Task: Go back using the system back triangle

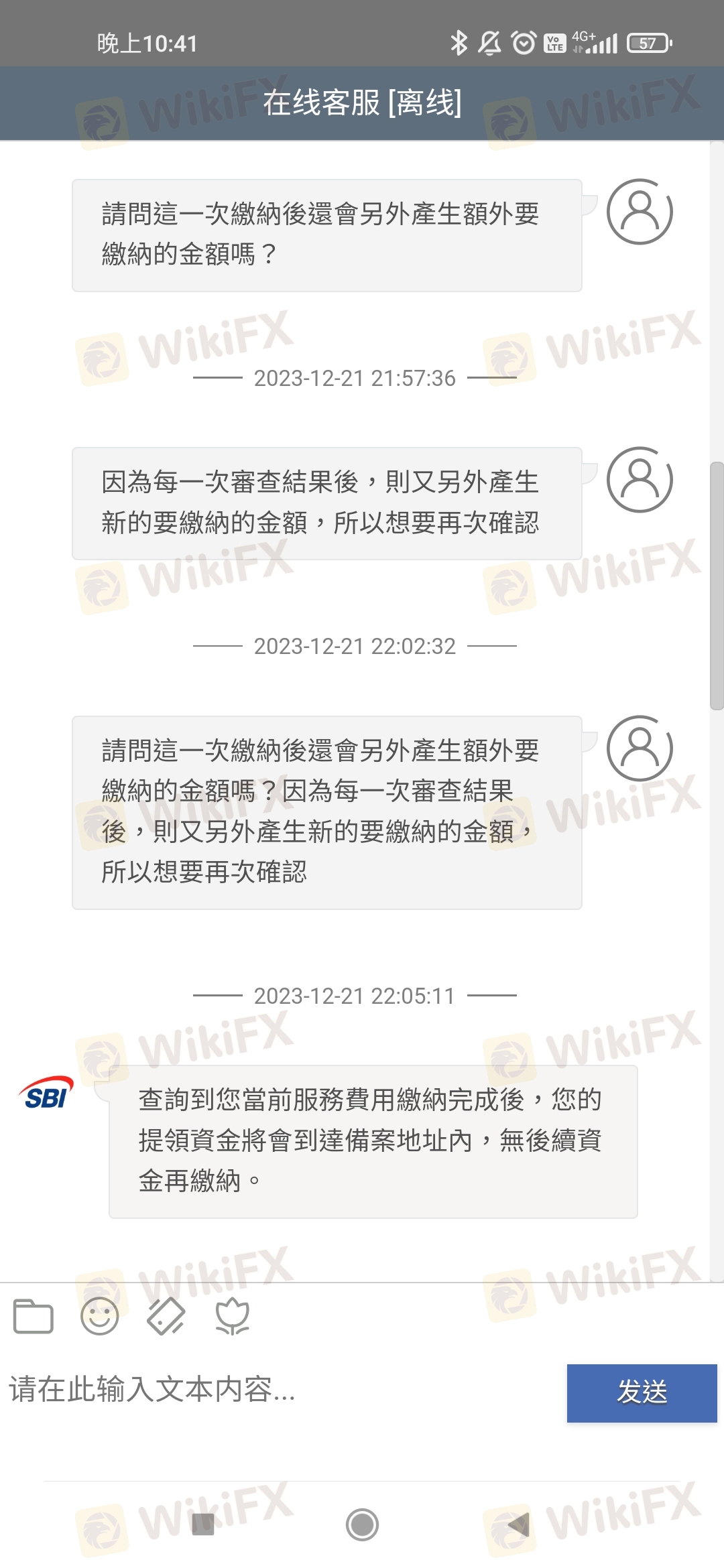Action: pyautogui.click(x=519, y=1524)
